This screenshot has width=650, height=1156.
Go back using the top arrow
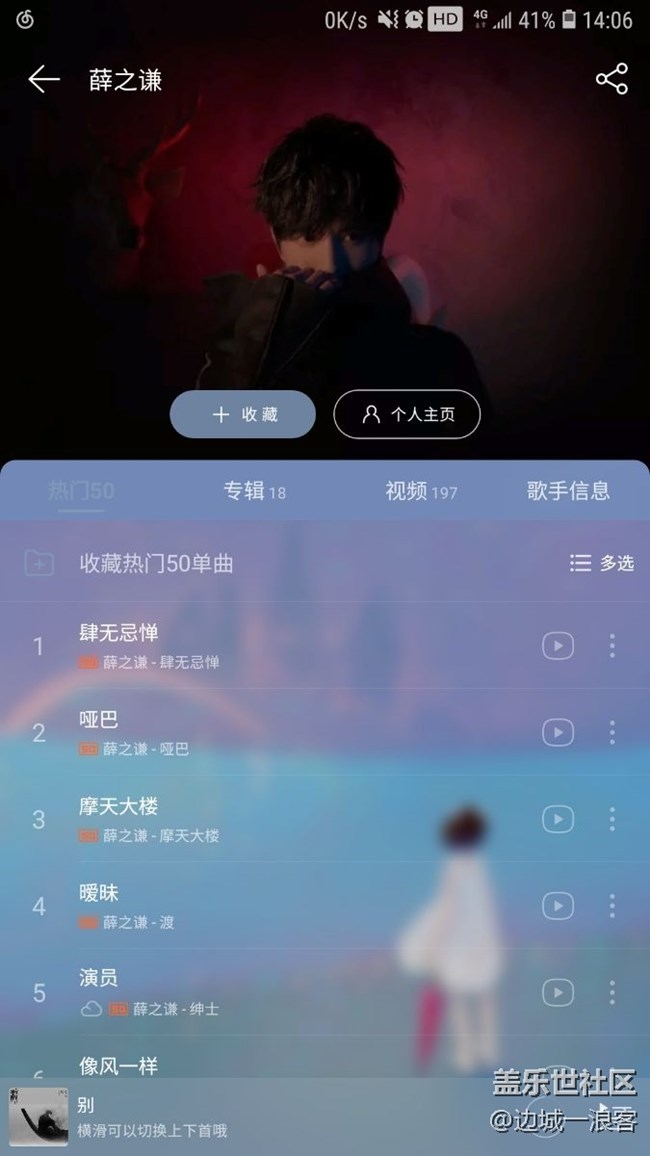(x=44, y=80)
